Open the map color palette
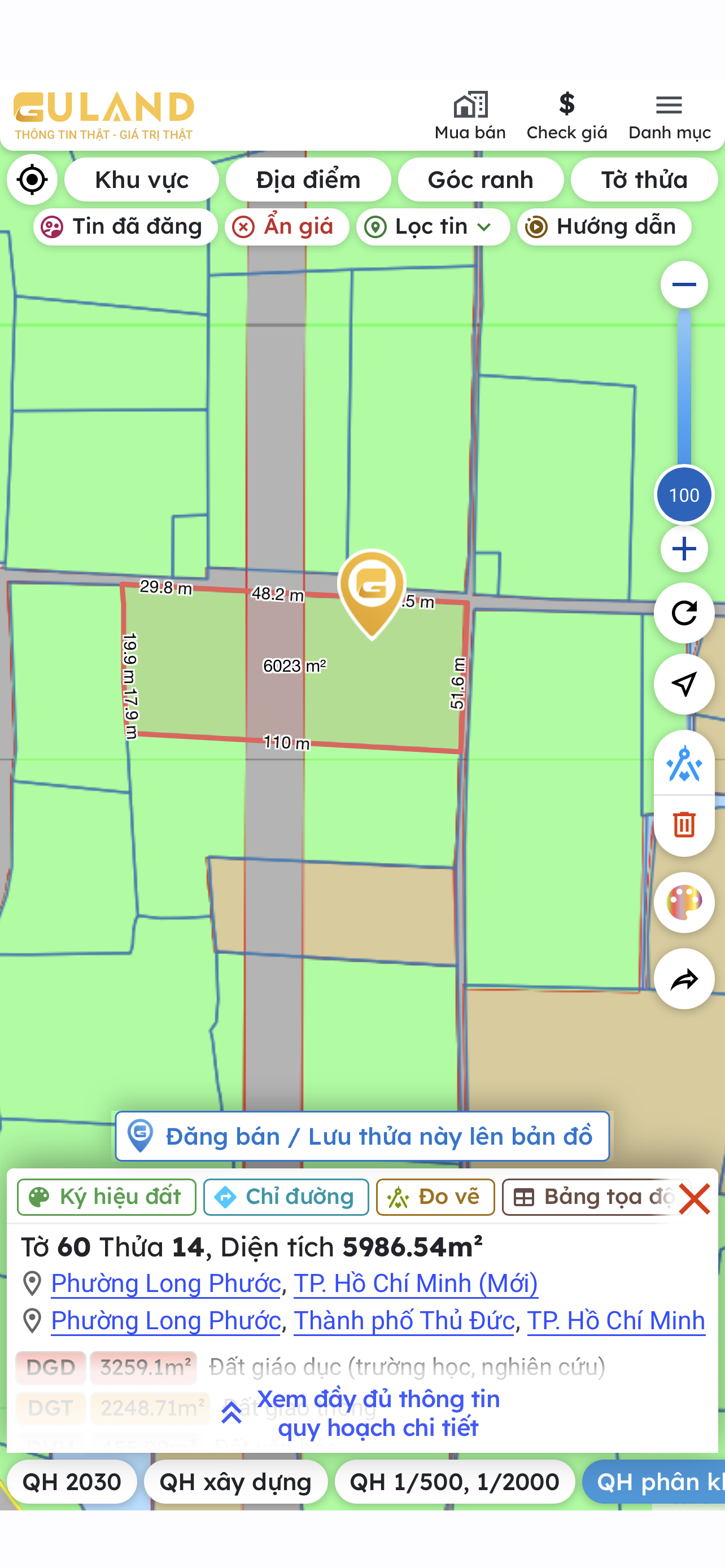725x1568 pixels. (684, 902)
